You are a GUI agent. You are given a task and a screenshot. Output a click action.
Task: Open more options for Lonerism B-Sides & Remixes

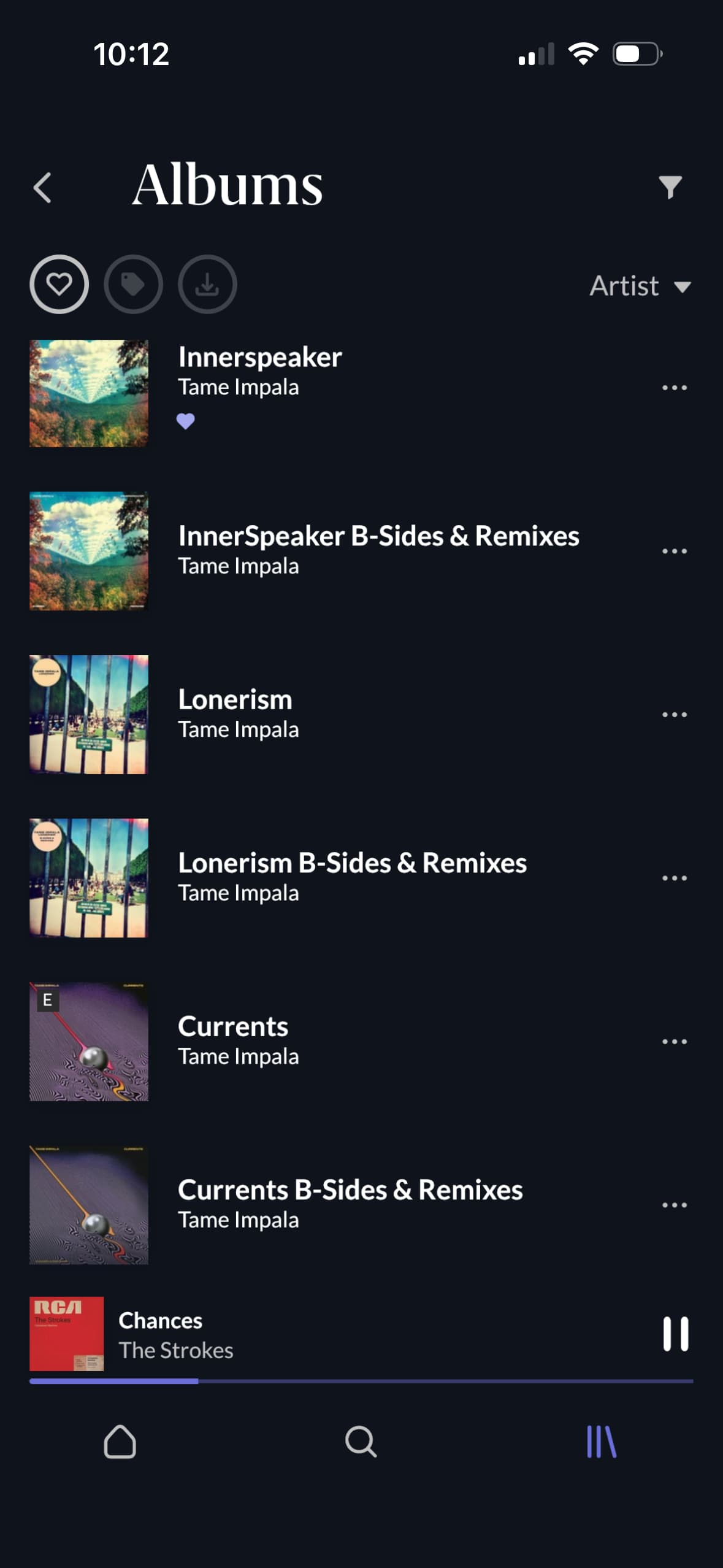[674, 878]
